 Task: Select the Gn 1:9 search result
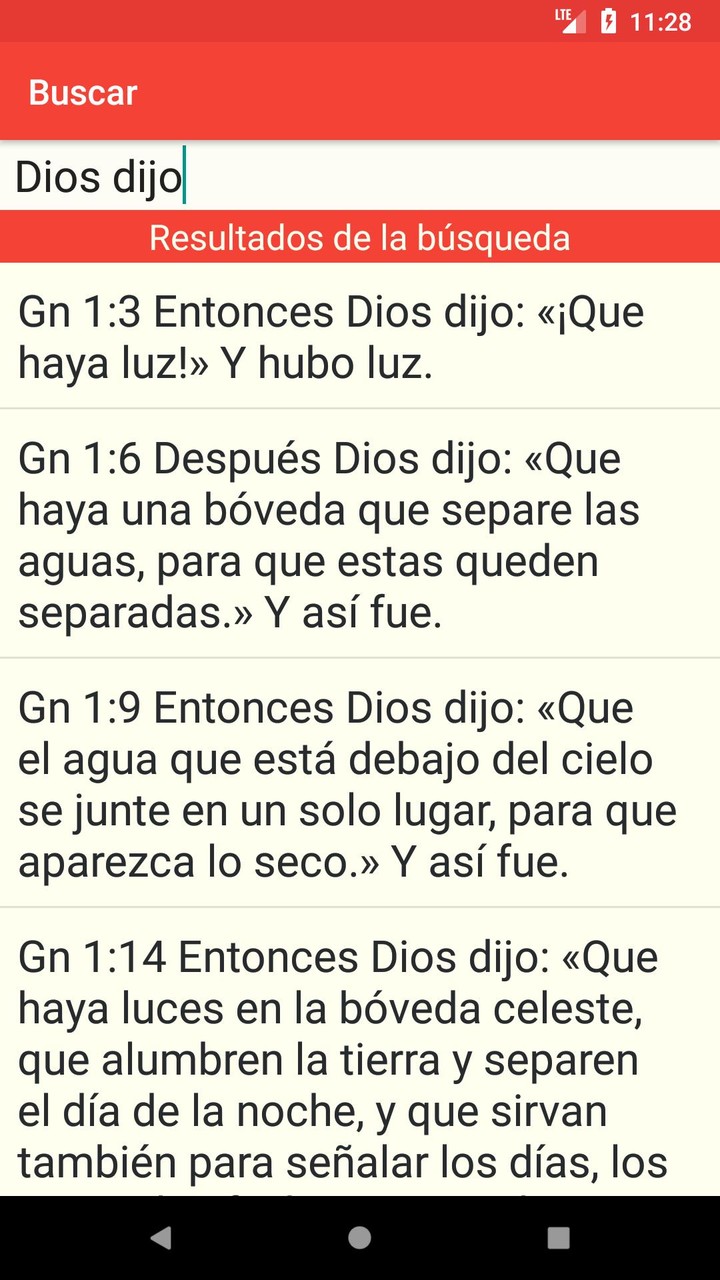[x=360, y=785]
